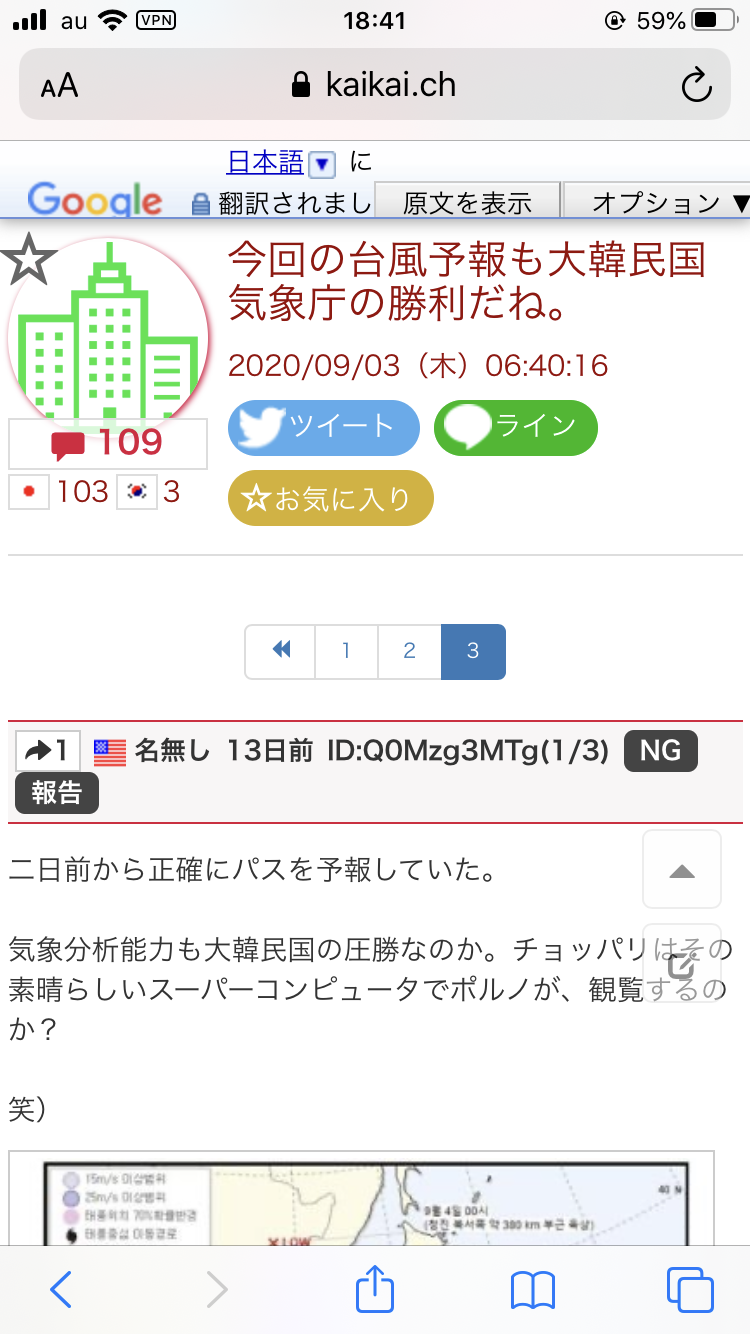The height and width of the screenshot is (1334, 750).
Task: Open page 1 of comments
Action: [346, 651]
